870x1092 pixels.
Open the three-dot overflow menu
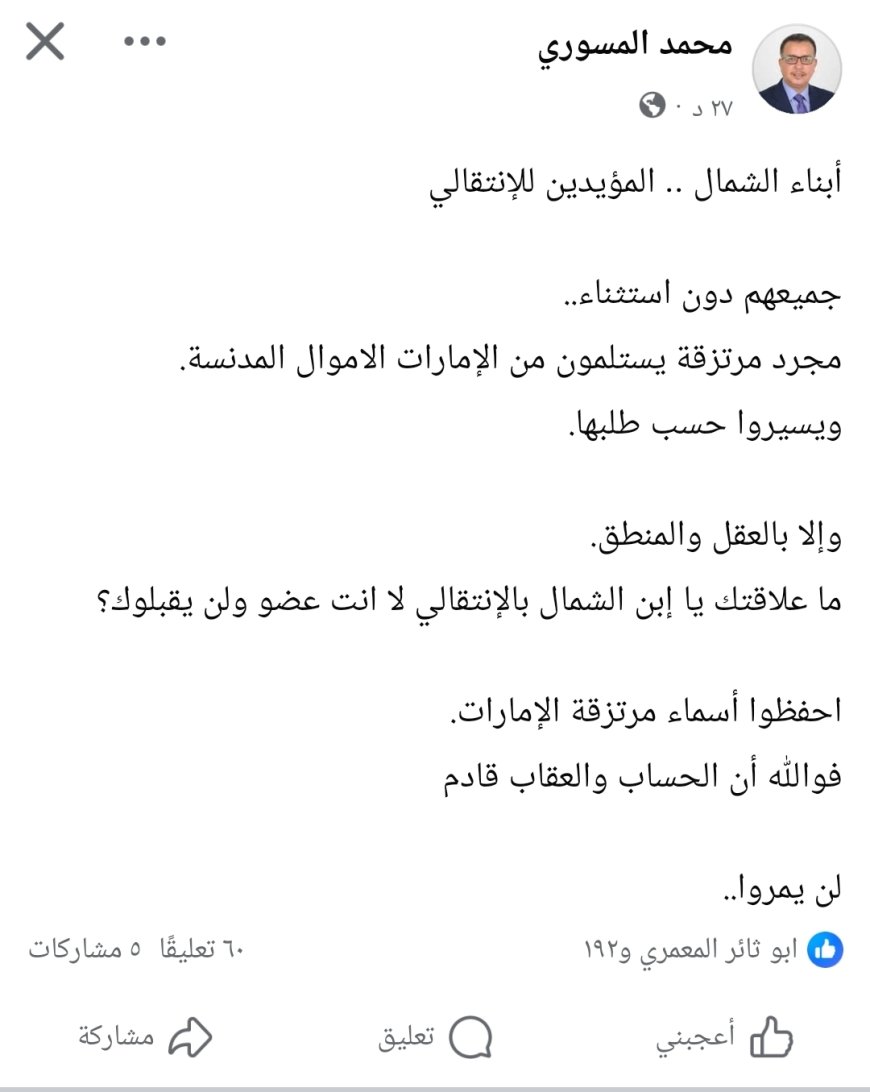coord(144,42)
